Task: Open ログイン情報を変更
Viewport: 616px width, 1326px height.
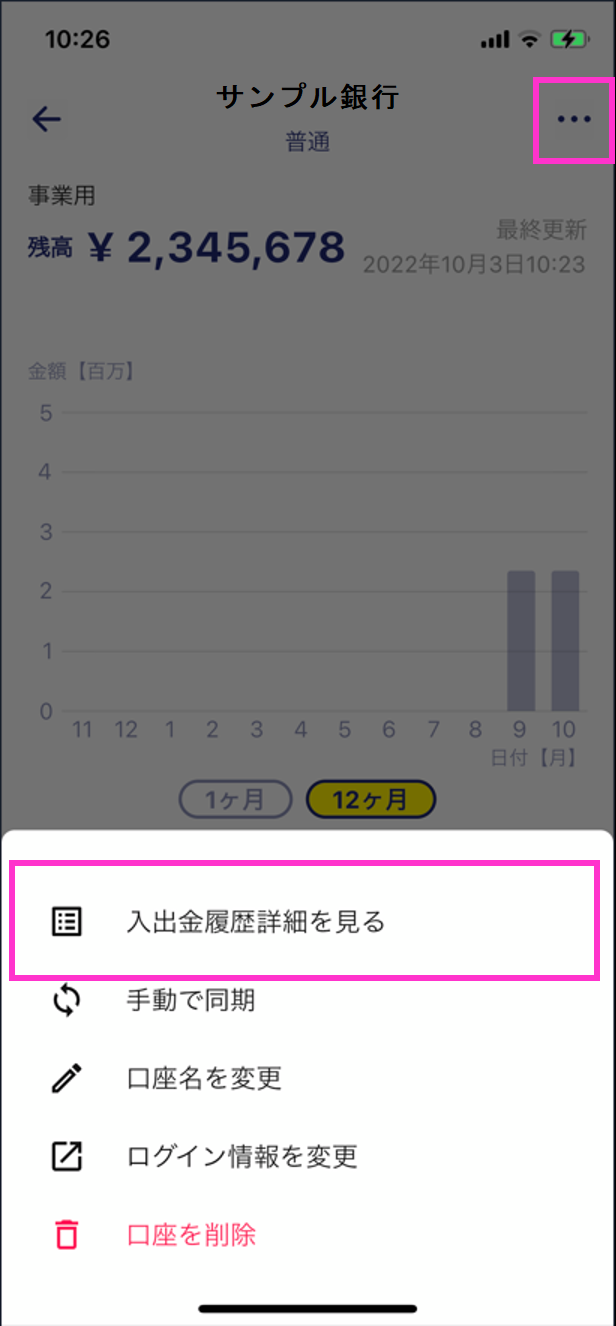Action: pos(242,1156)
